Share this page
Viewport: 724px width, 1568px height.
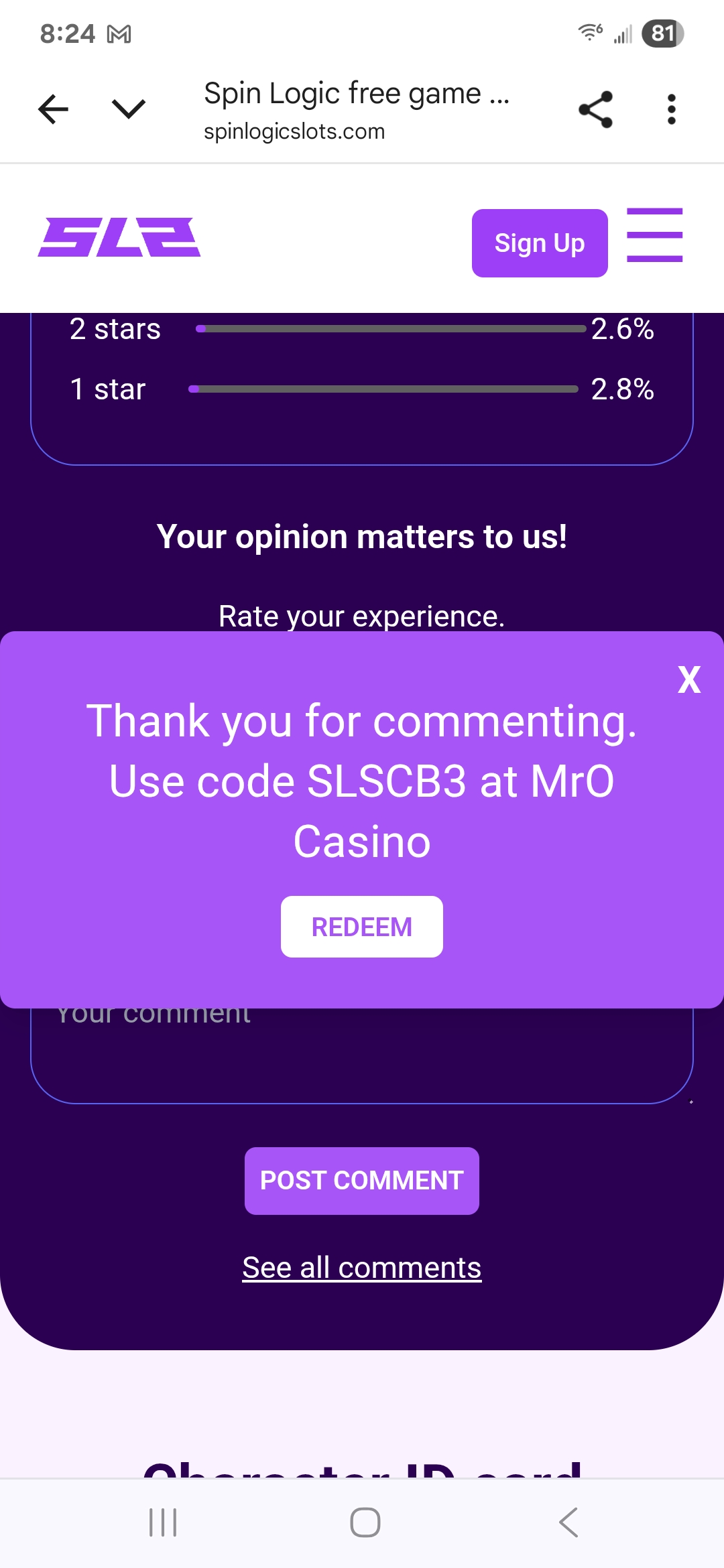(595, 109)
